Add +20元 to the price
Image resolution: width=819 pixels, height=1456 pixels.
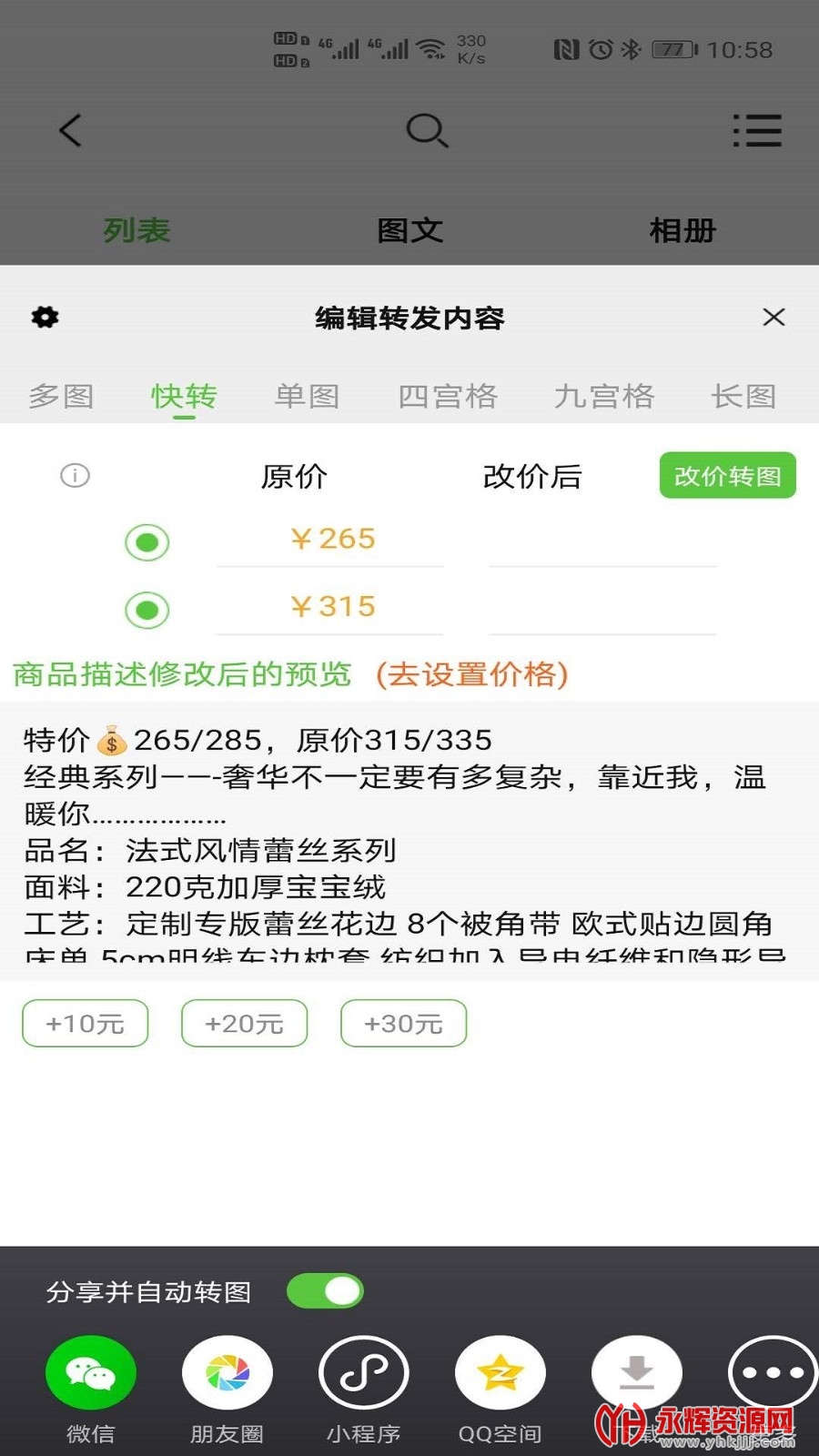(x=245, y=1024)
